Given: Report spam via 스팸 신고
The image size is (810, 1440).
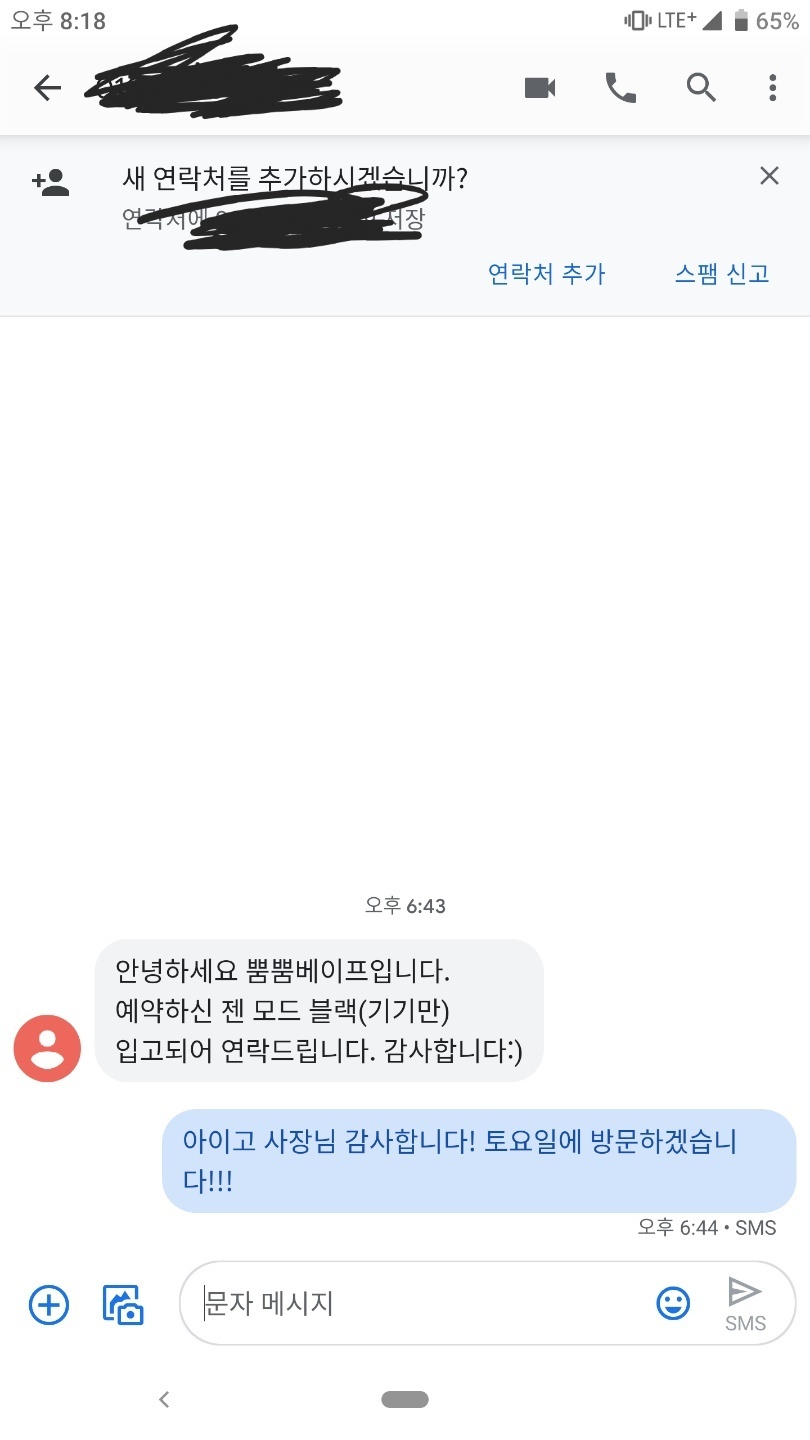Looking at the screenshot, I should click(722, 274).
